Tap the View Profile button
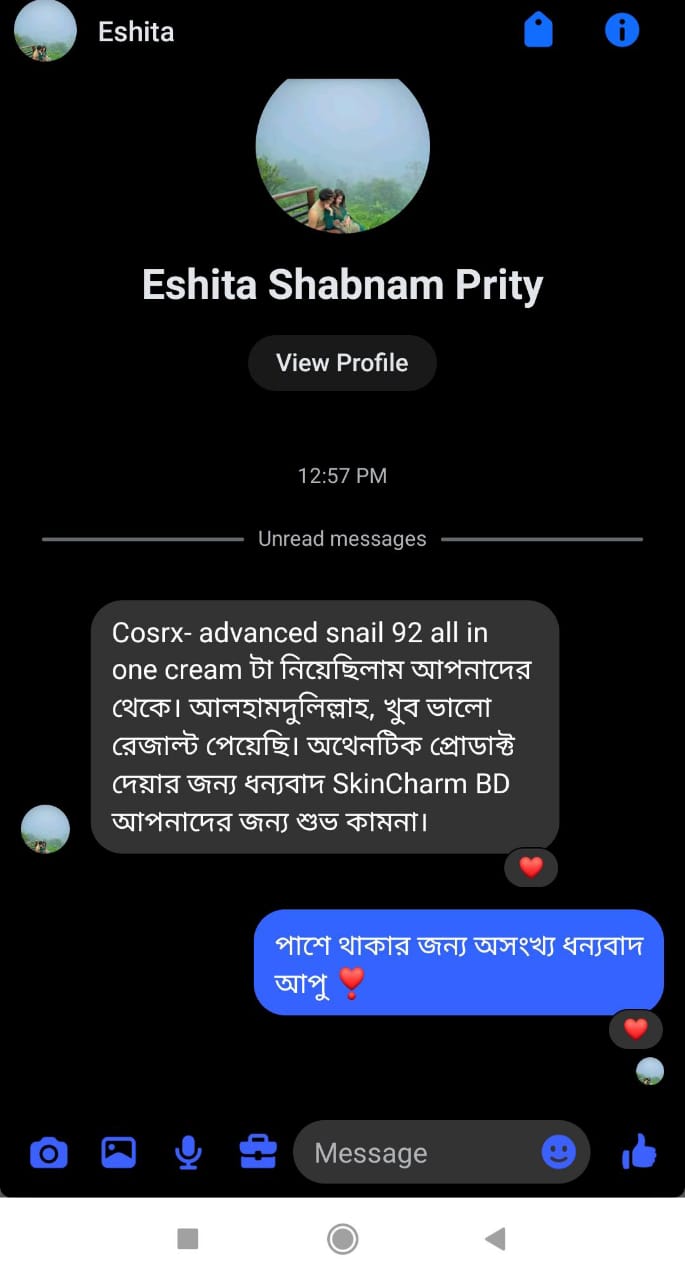The image size is (685, 1280). [x=342, y=362]
